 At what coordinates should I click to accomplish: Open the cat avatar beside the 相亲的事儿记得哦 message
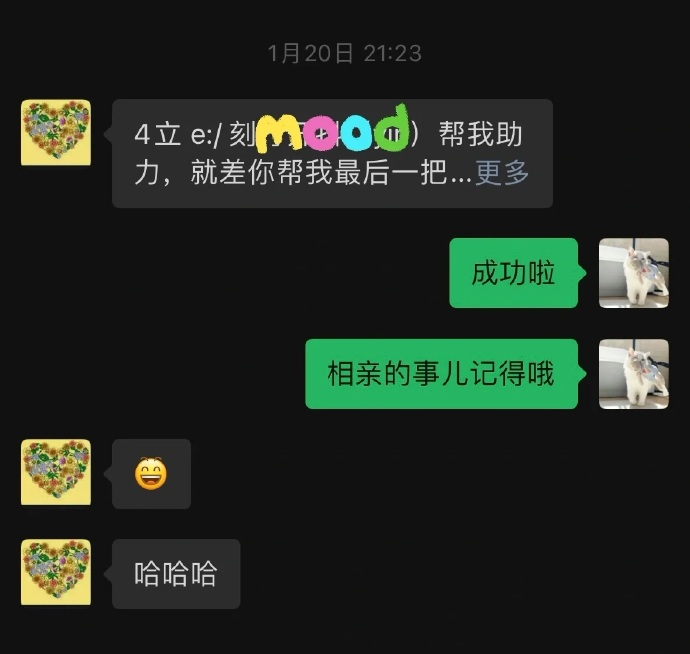click(x=633, y=374)
